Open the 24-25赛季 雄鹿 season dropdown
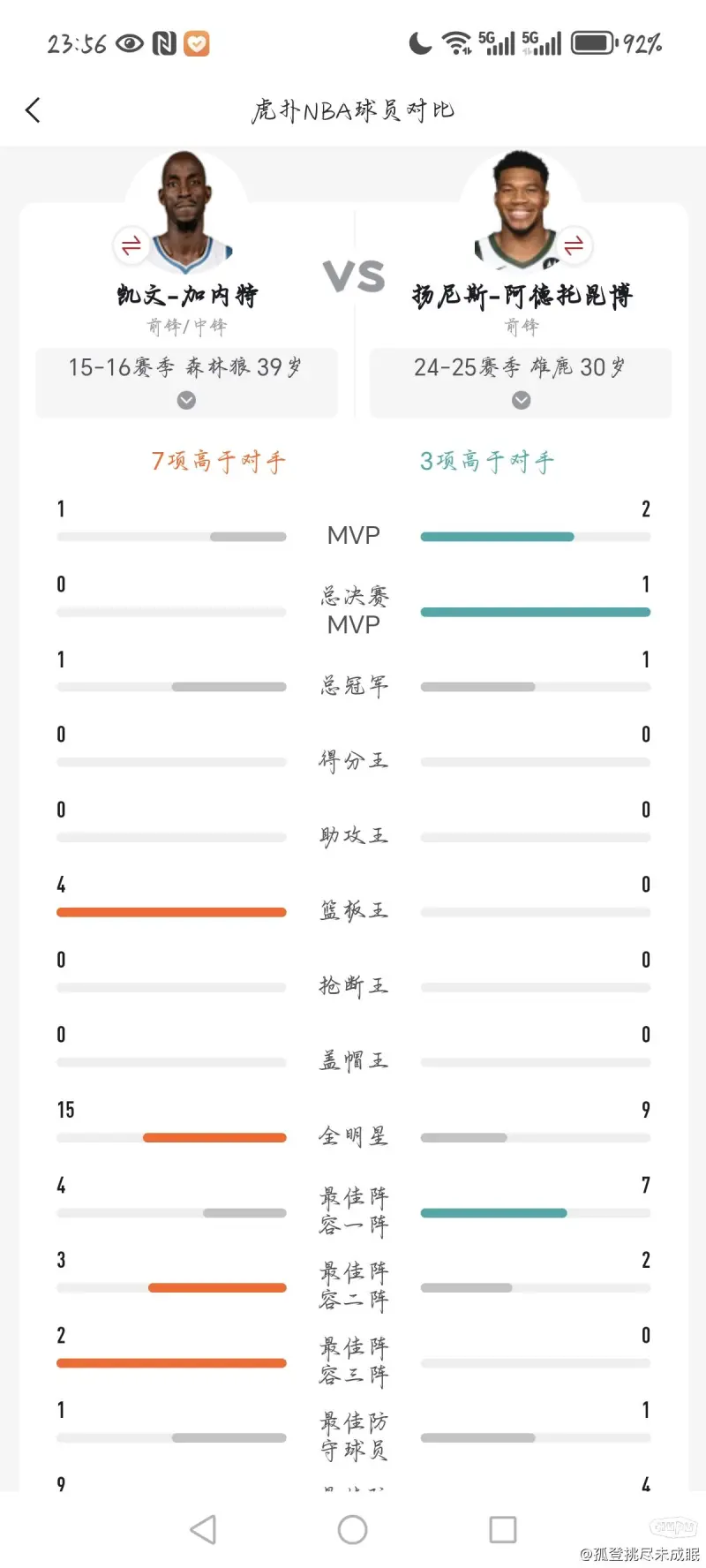This screenshot has height=1568, width=706. point(521,382)
